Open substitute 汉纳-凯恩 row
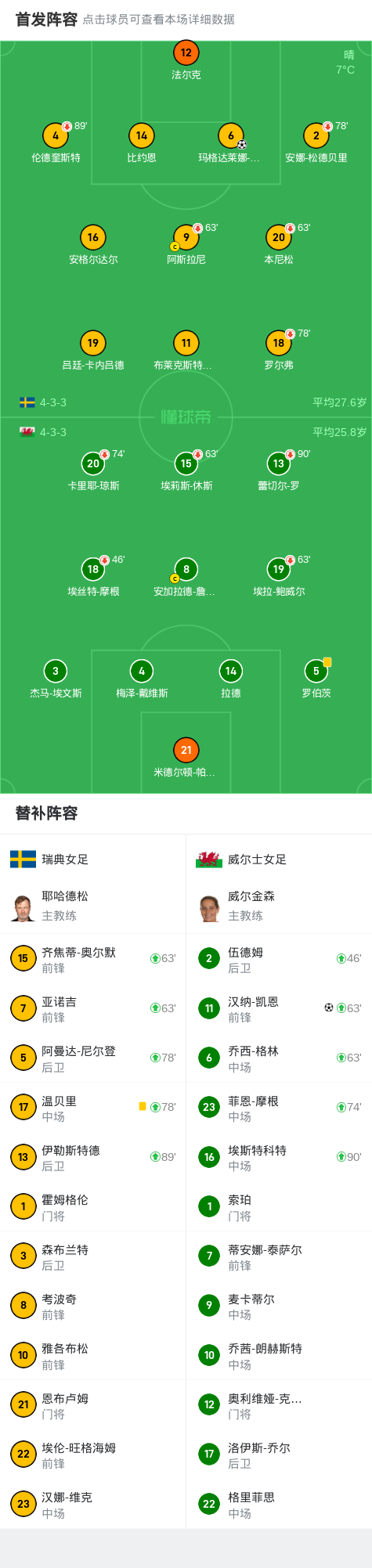This screenshot has width=372, height=1568. [279, 1008]
